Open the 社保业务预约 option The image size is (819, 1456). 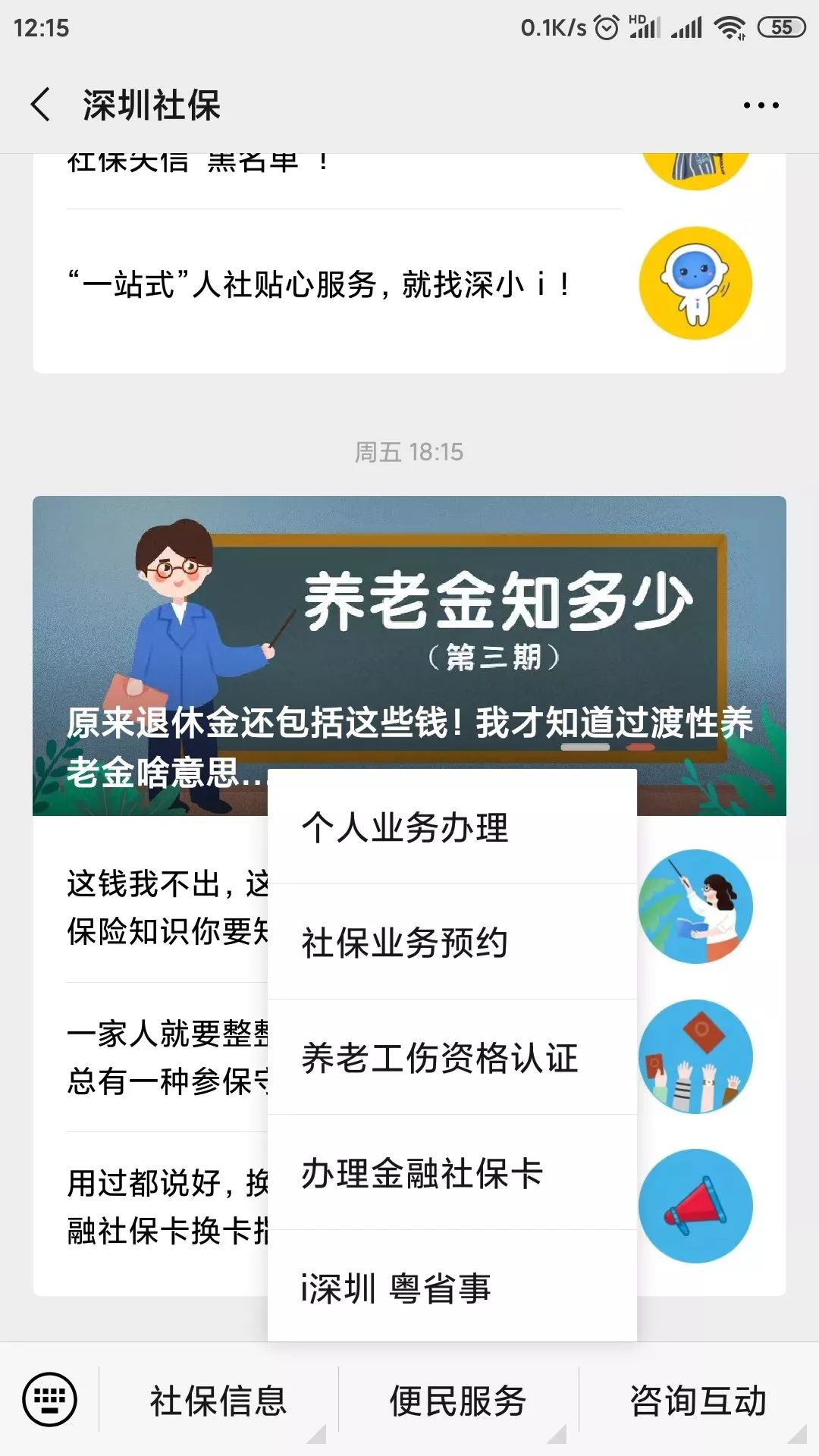click(x=453, y=943)
